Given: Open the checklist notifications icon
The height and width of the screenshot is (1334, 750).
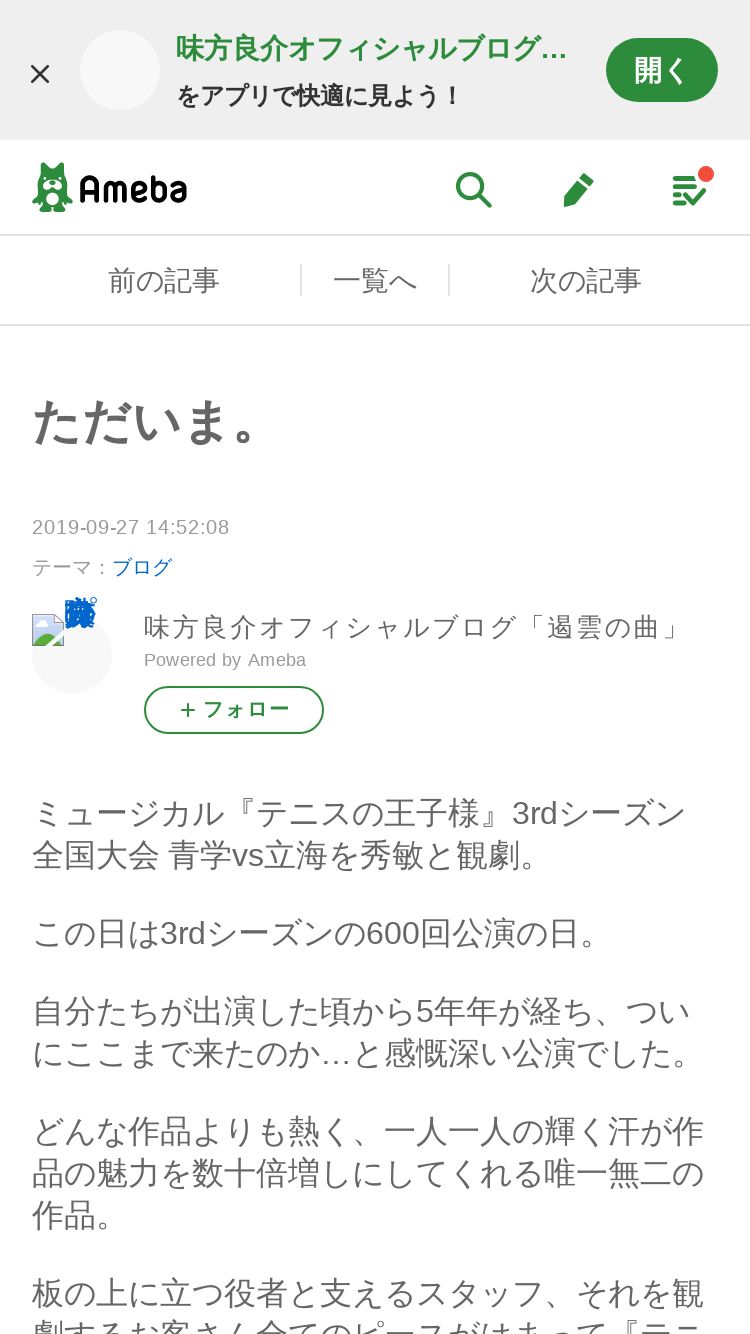Looking at the screenshot, I should 690,188.
